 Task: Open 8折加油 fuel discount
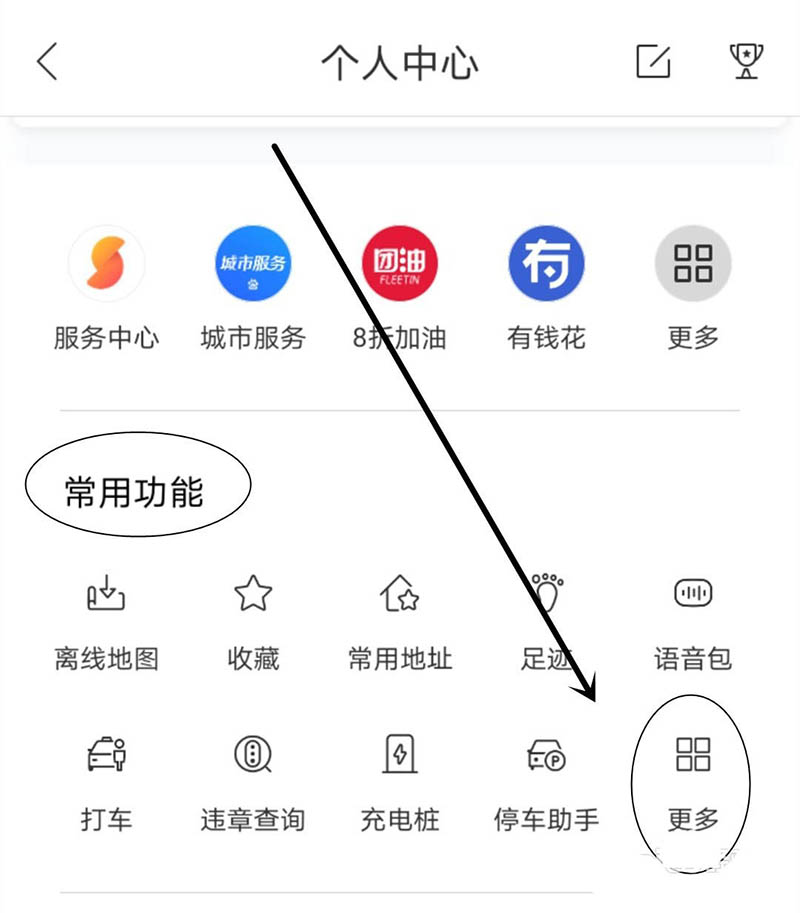click(400, 265)
